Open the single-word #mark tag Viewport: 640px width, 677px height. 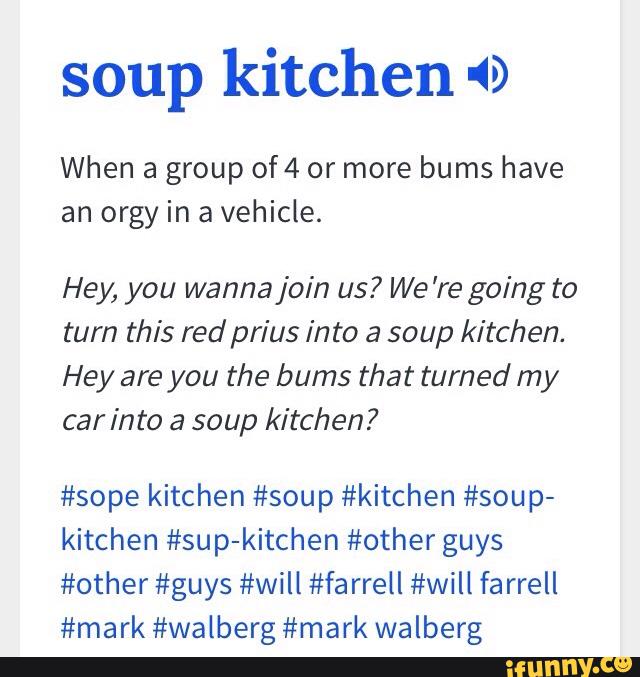pos(104,629)
